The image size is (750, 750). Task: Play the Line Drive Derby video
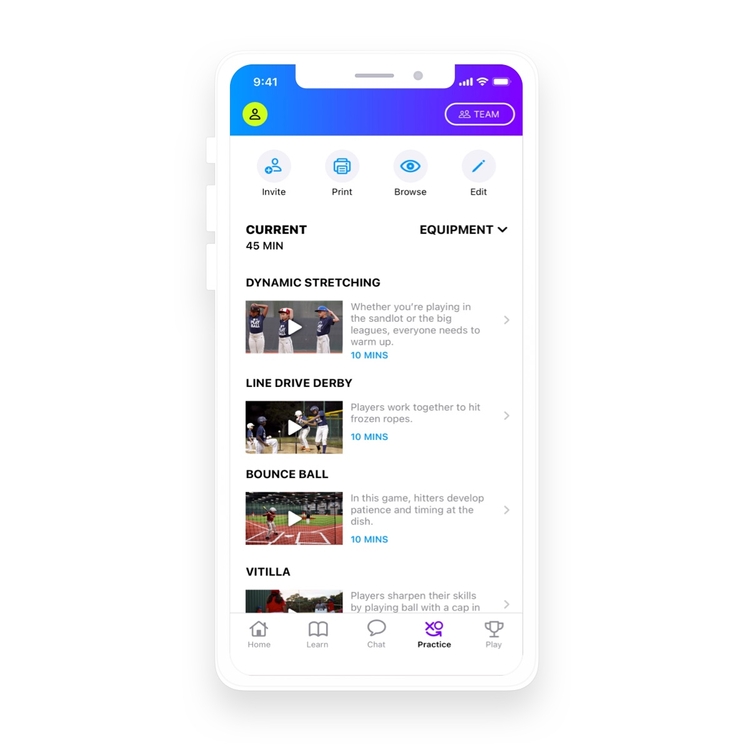[294, 427]
